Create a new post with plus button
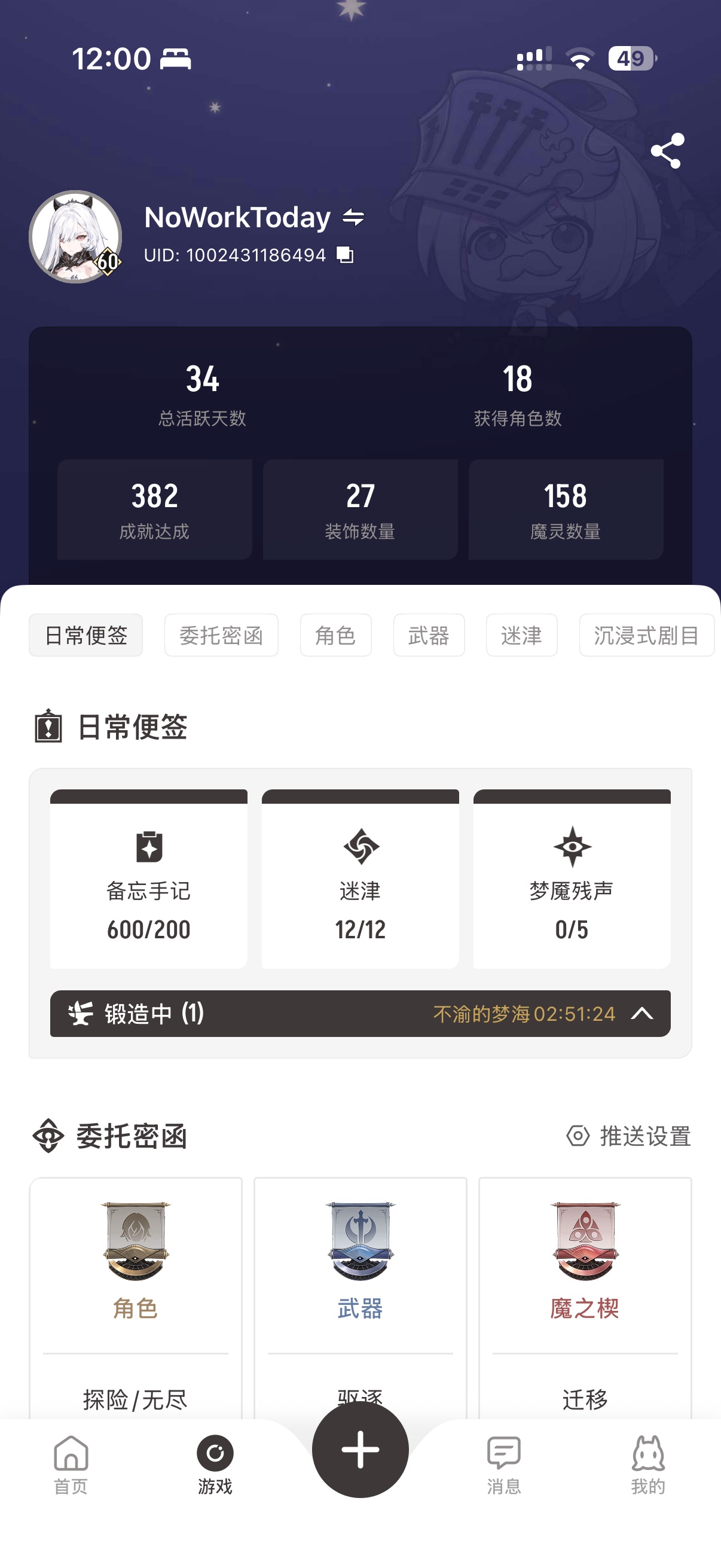The height and width of the screenshot is (1568, 721). coord(360,1450)
